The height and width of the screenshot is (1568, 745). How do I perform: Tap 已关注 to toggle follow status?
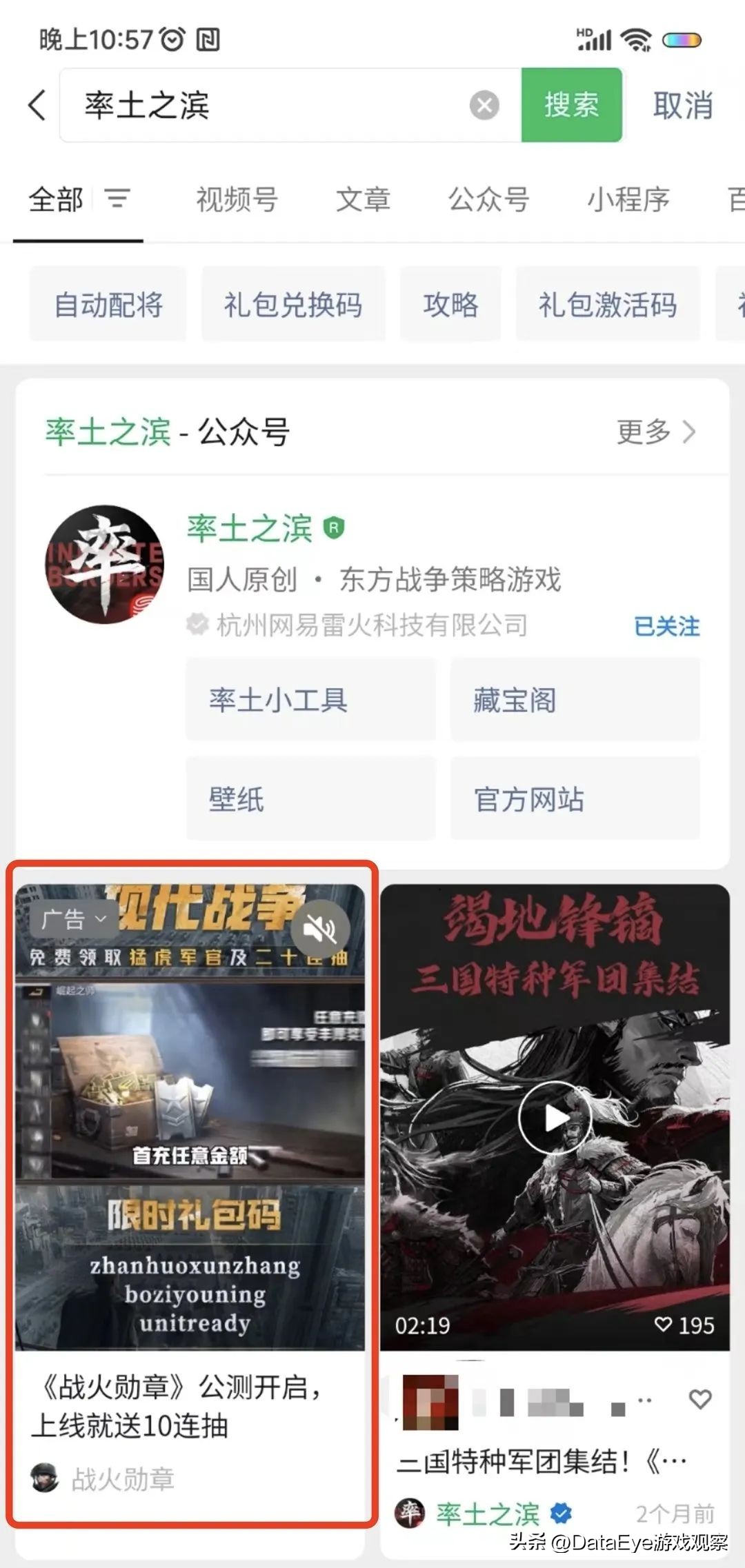[x=666, y=627]
